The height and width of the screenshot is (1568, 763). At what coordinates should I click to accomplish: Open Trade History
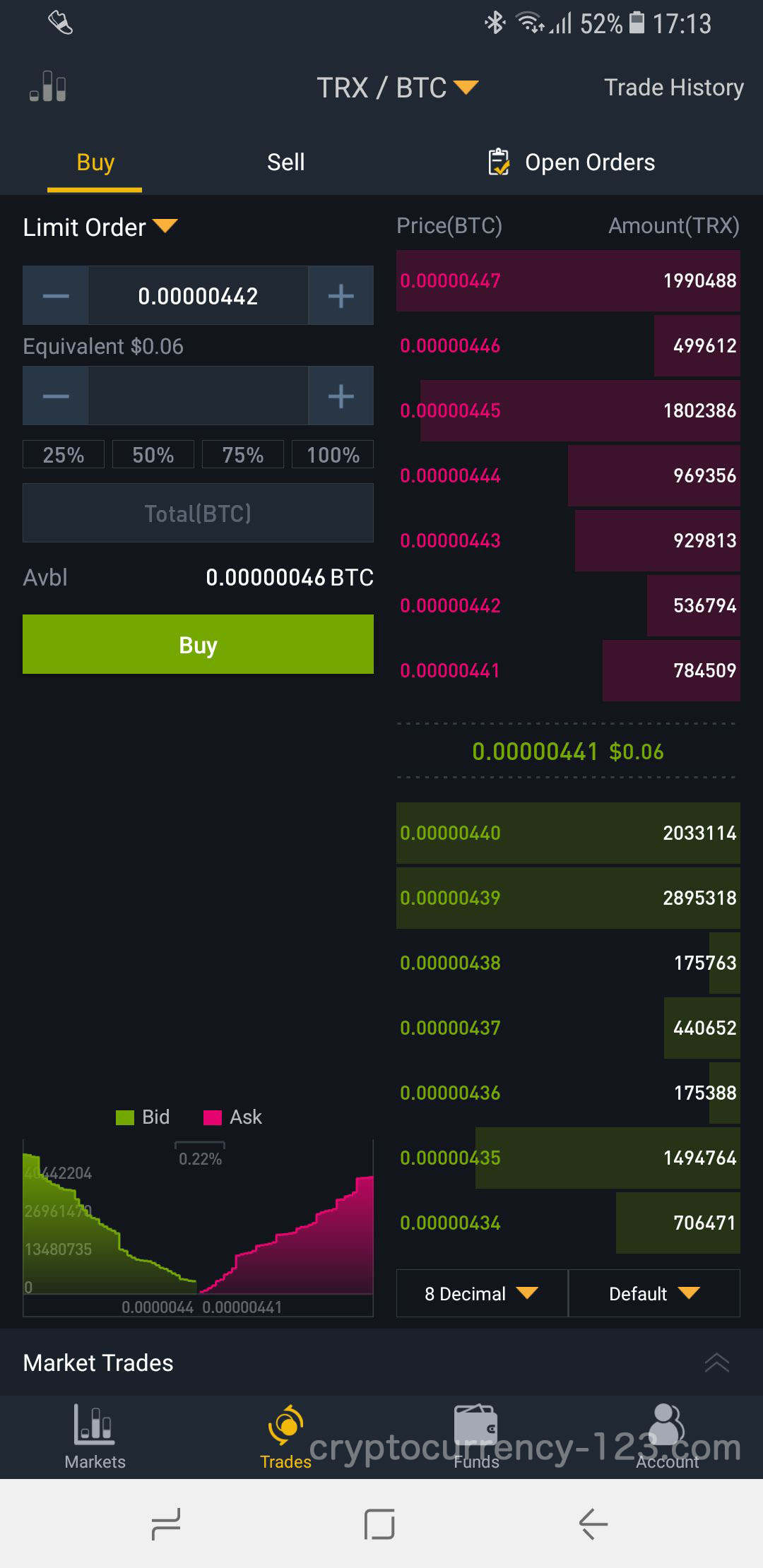(x=673, y=88)
